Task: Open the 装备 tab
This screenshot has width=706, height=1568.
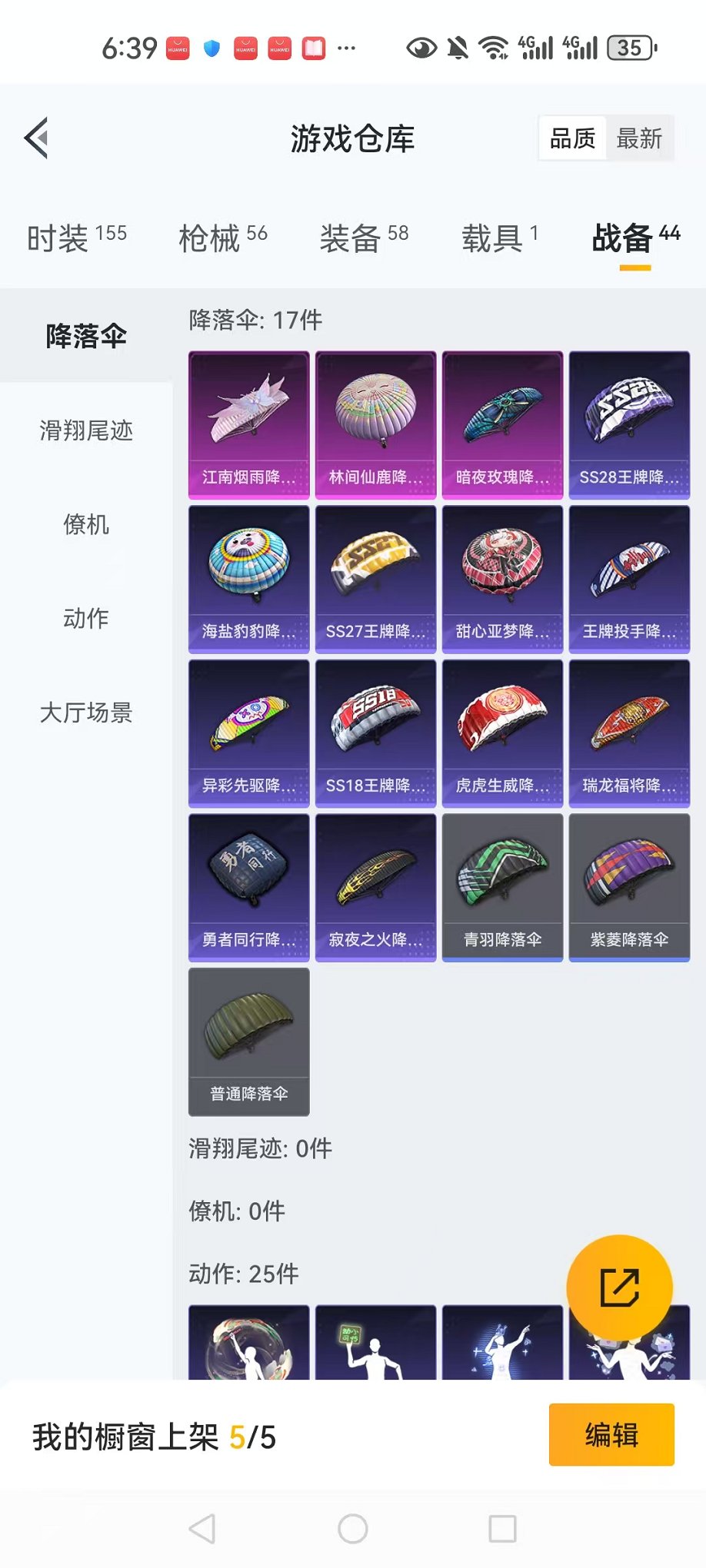Action: click(x=364, y=238)
